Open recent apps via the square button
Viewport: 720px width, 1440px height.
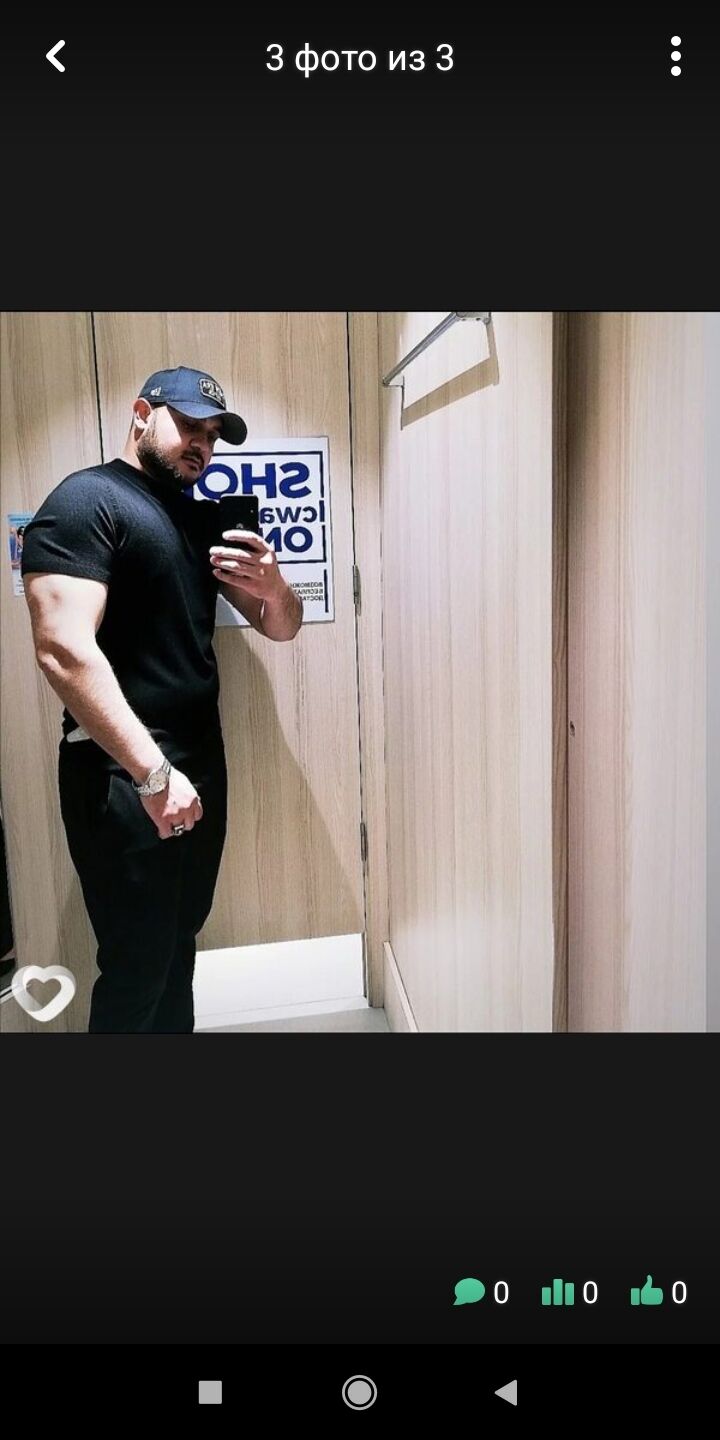tap(210, 1392)
